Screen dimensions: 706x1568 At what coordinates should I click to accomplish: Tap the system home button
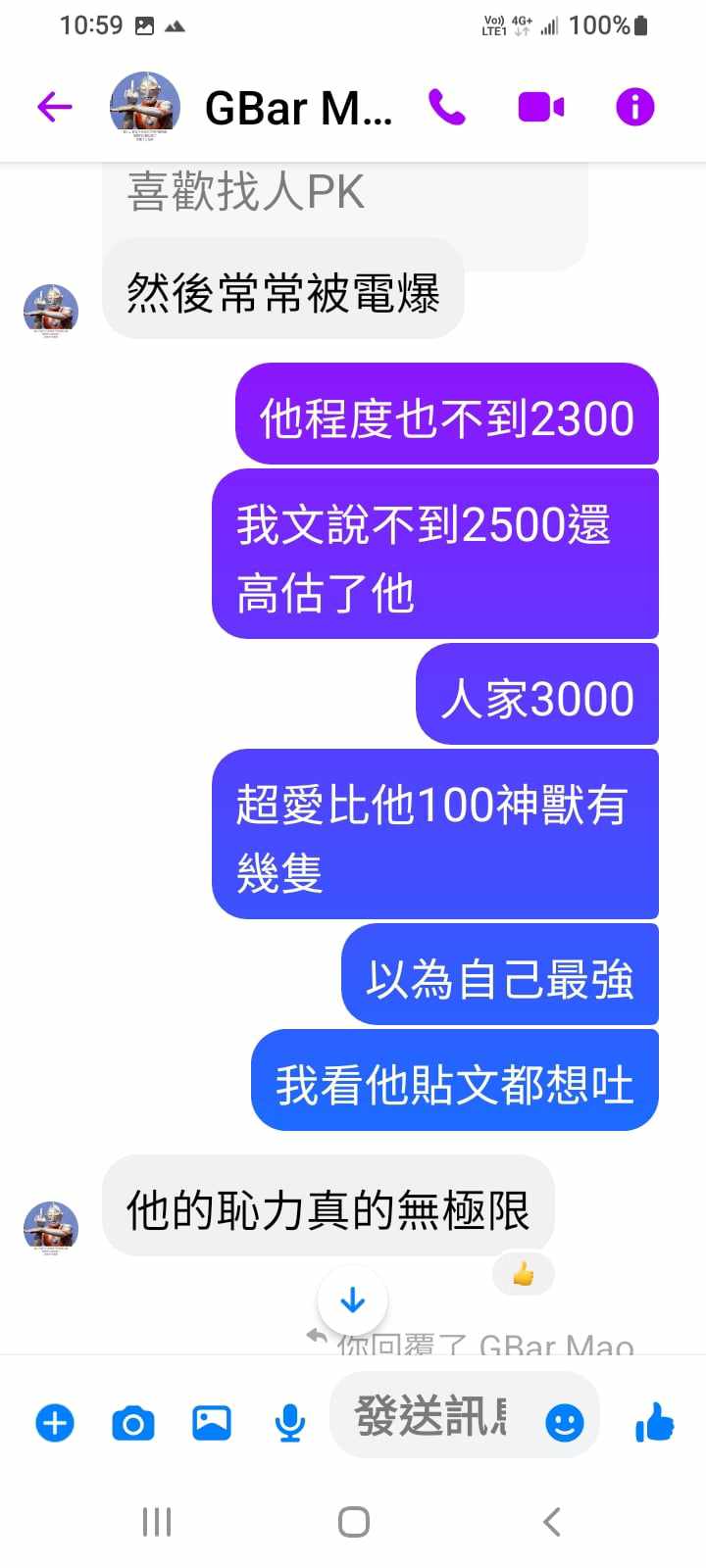click(353, 1522)
